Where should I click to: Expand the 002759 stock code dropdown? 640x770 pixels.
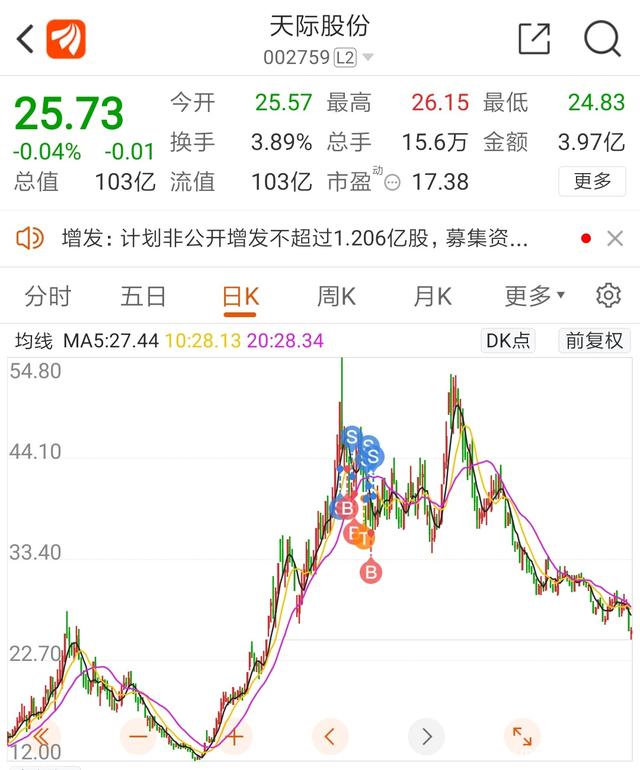coord(368,58)
